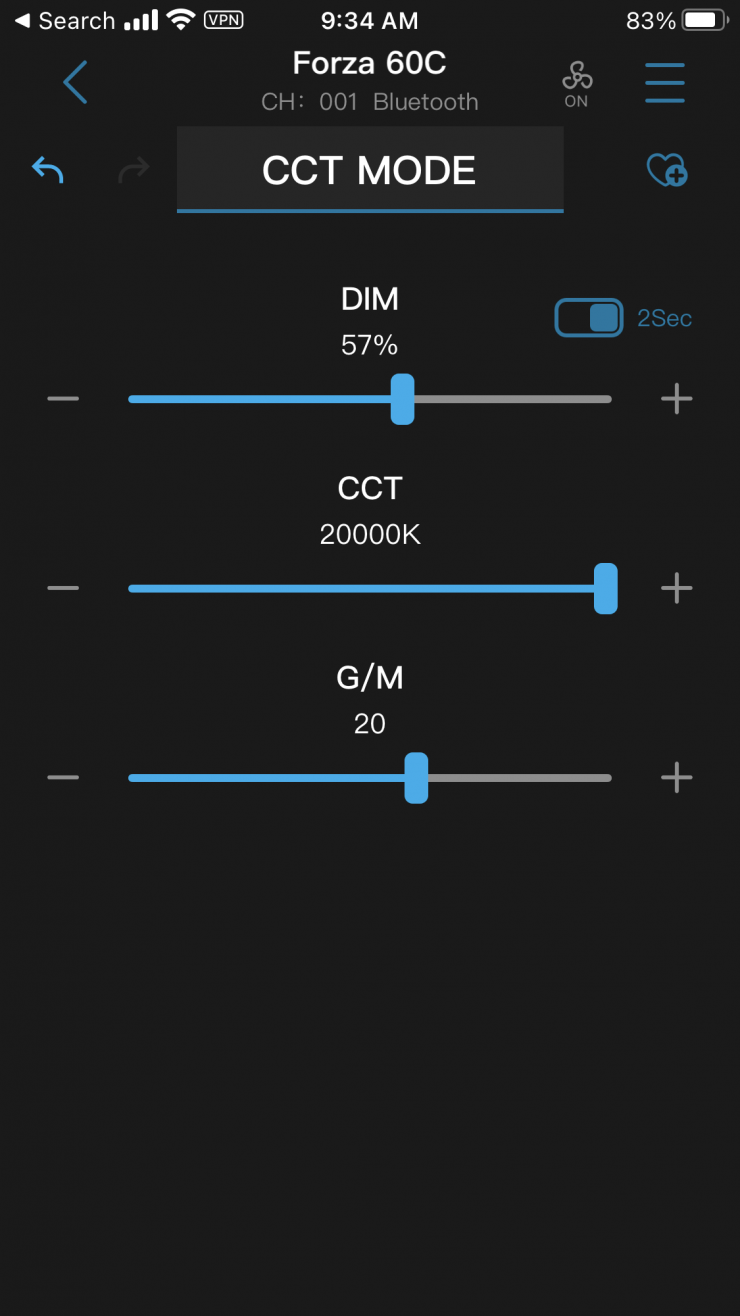Decrease G/M with the minus button
The image size is (740, 1316).
[63, 777]
